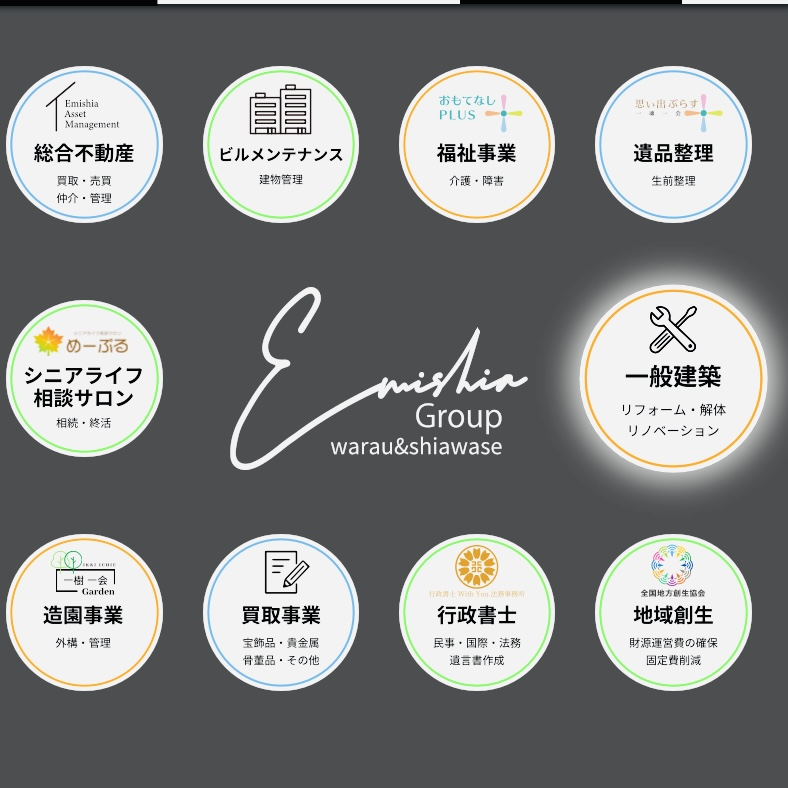Open 一般建築 reform and renovation
Screen dimensions: 788x788
673,378
